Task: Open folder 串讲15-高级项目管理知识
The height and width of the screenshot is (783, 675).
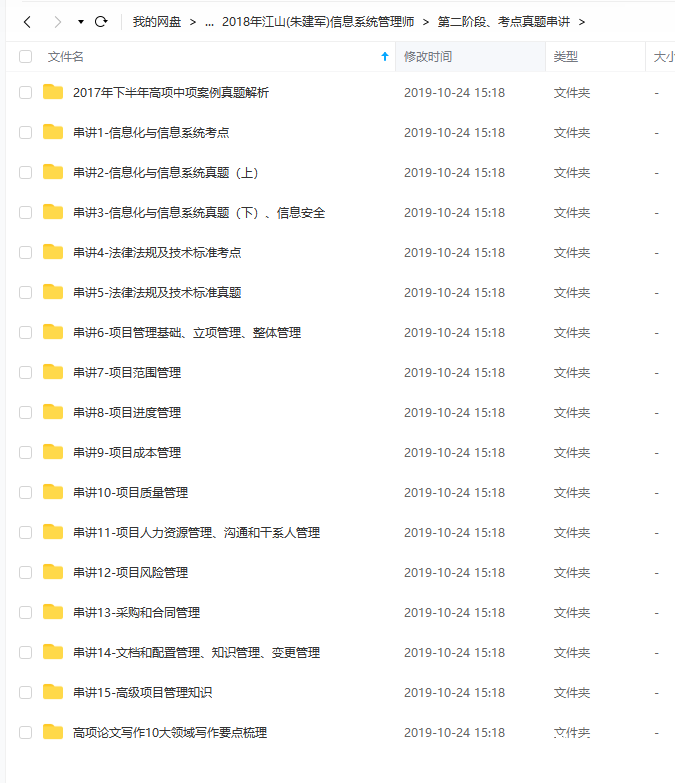Action: [142, 692]
